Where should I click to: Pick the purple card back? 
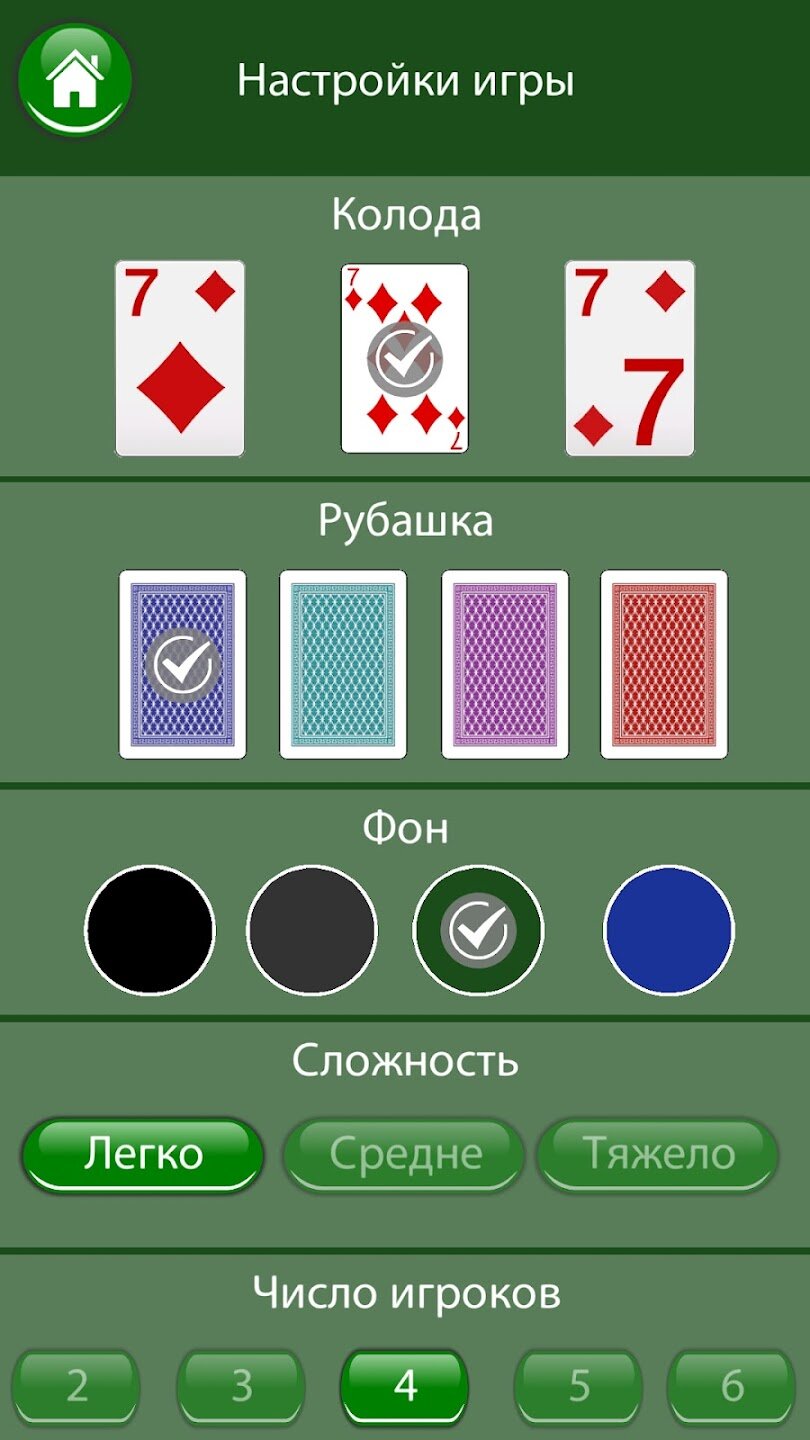click(x=505, y=664)
